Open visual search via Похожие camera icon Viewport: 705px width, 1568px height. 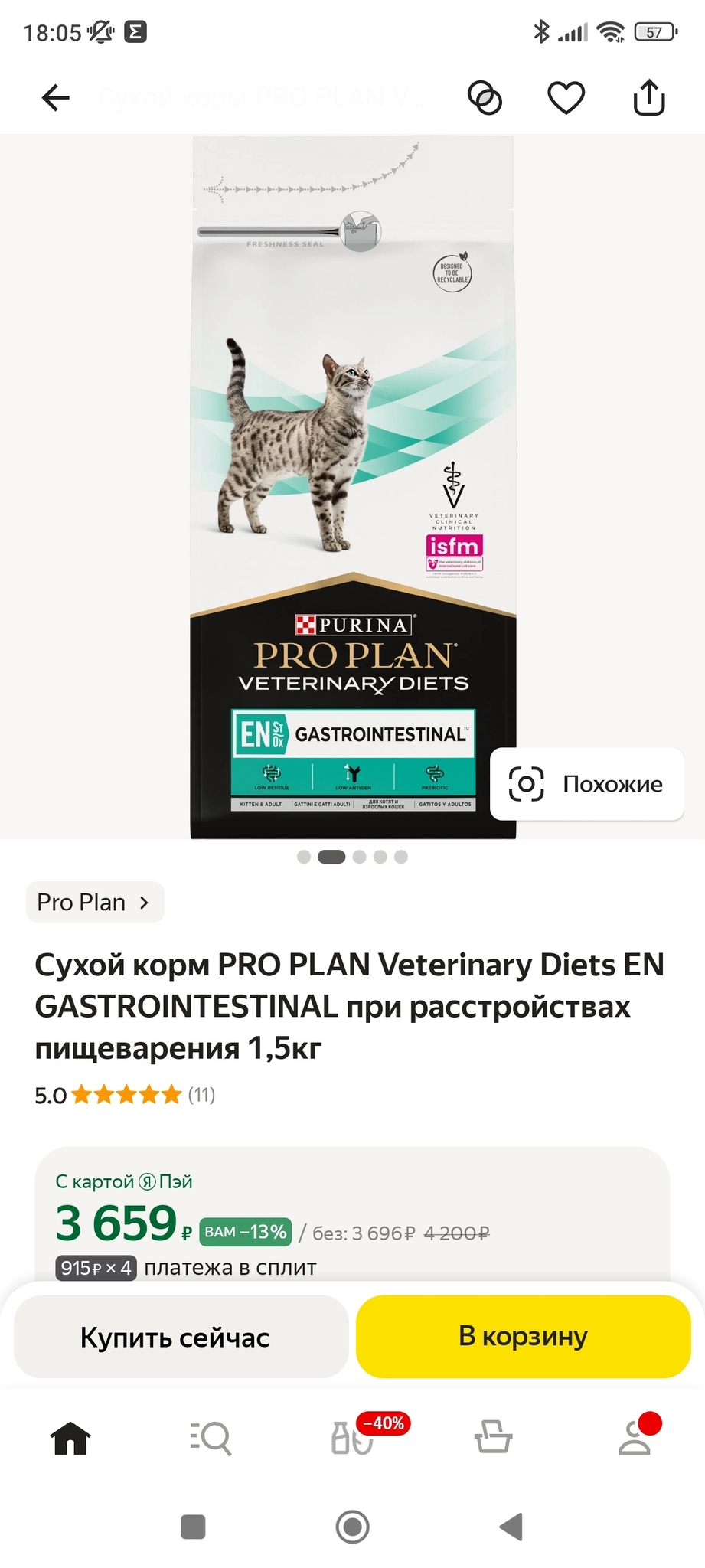[527, 784]
